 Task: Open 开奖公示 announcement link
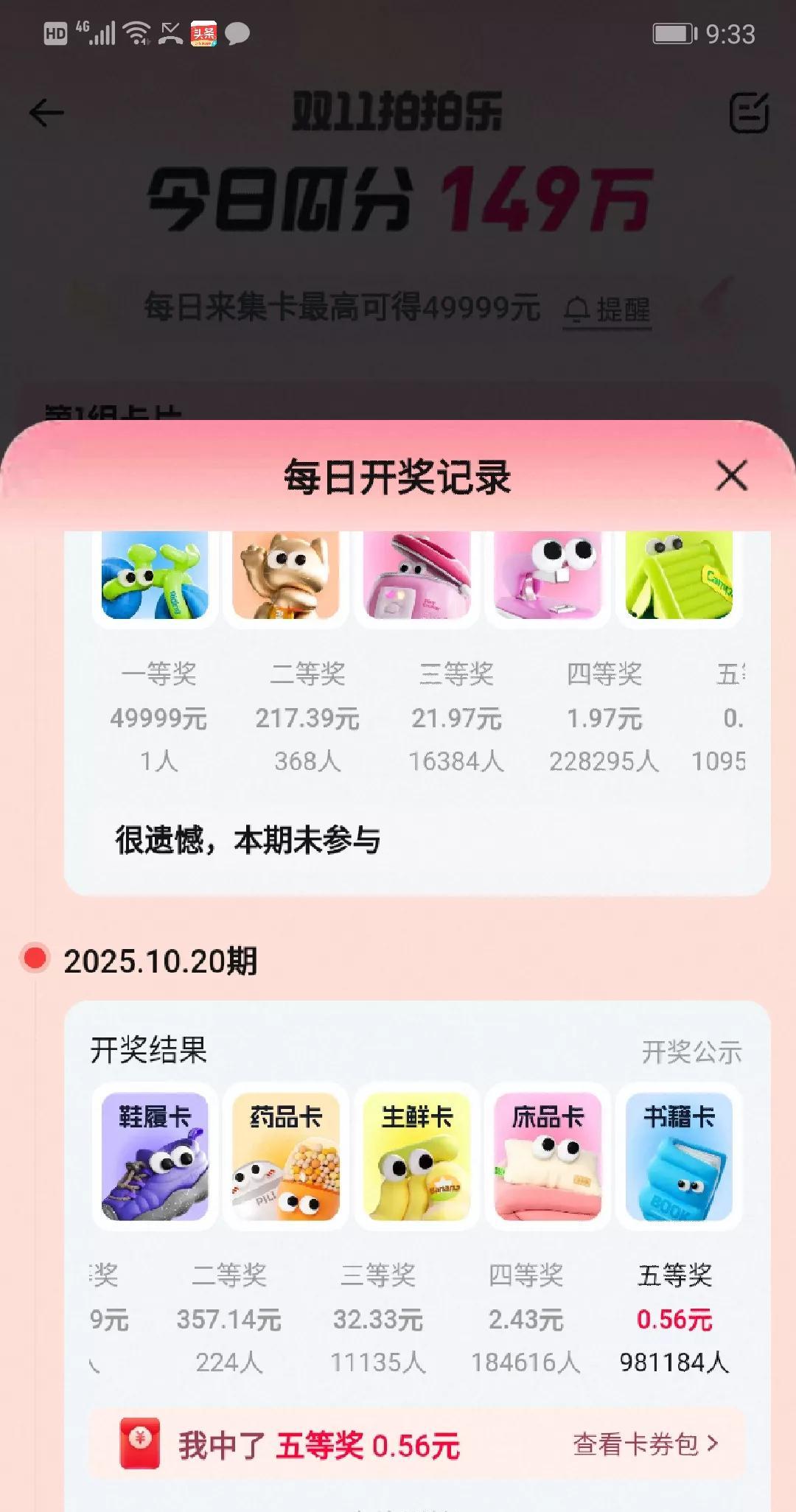(x=691, y=1054)
